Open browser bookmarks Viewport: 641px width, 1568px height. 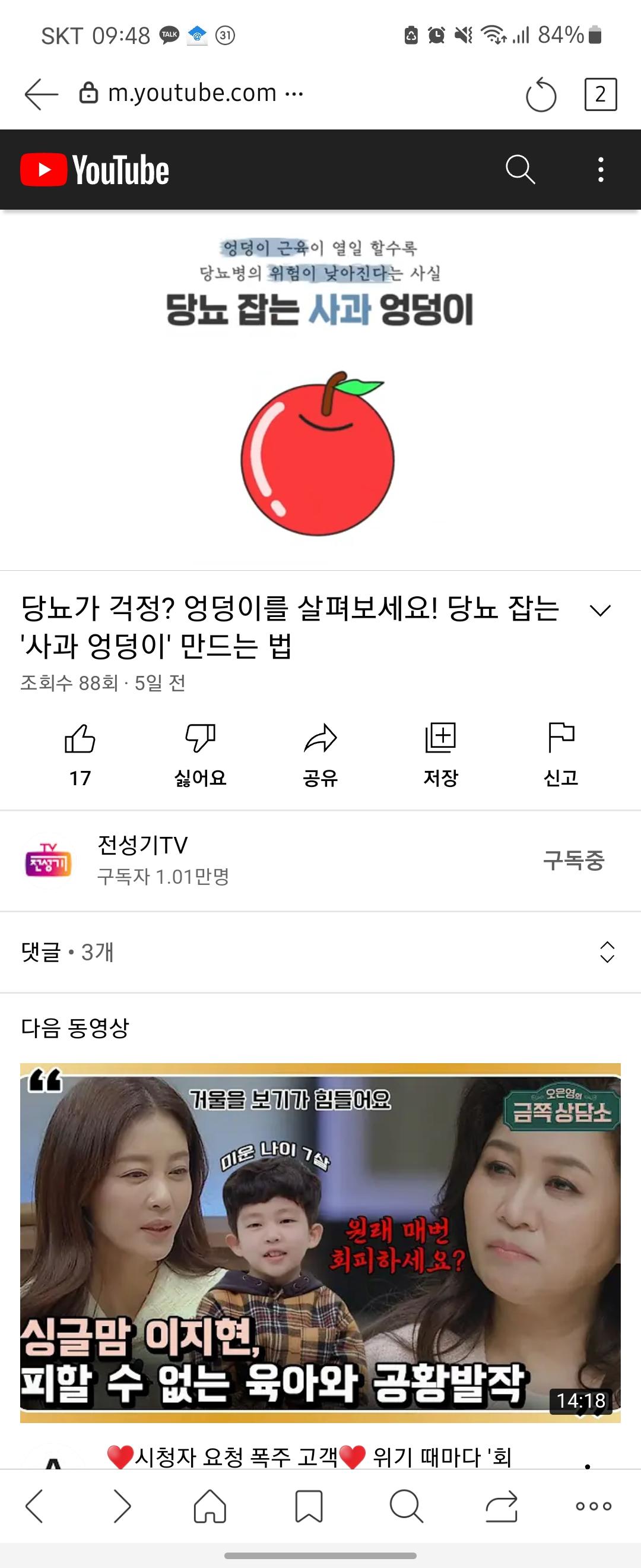pyautogui.click(x=309, y=1506)
